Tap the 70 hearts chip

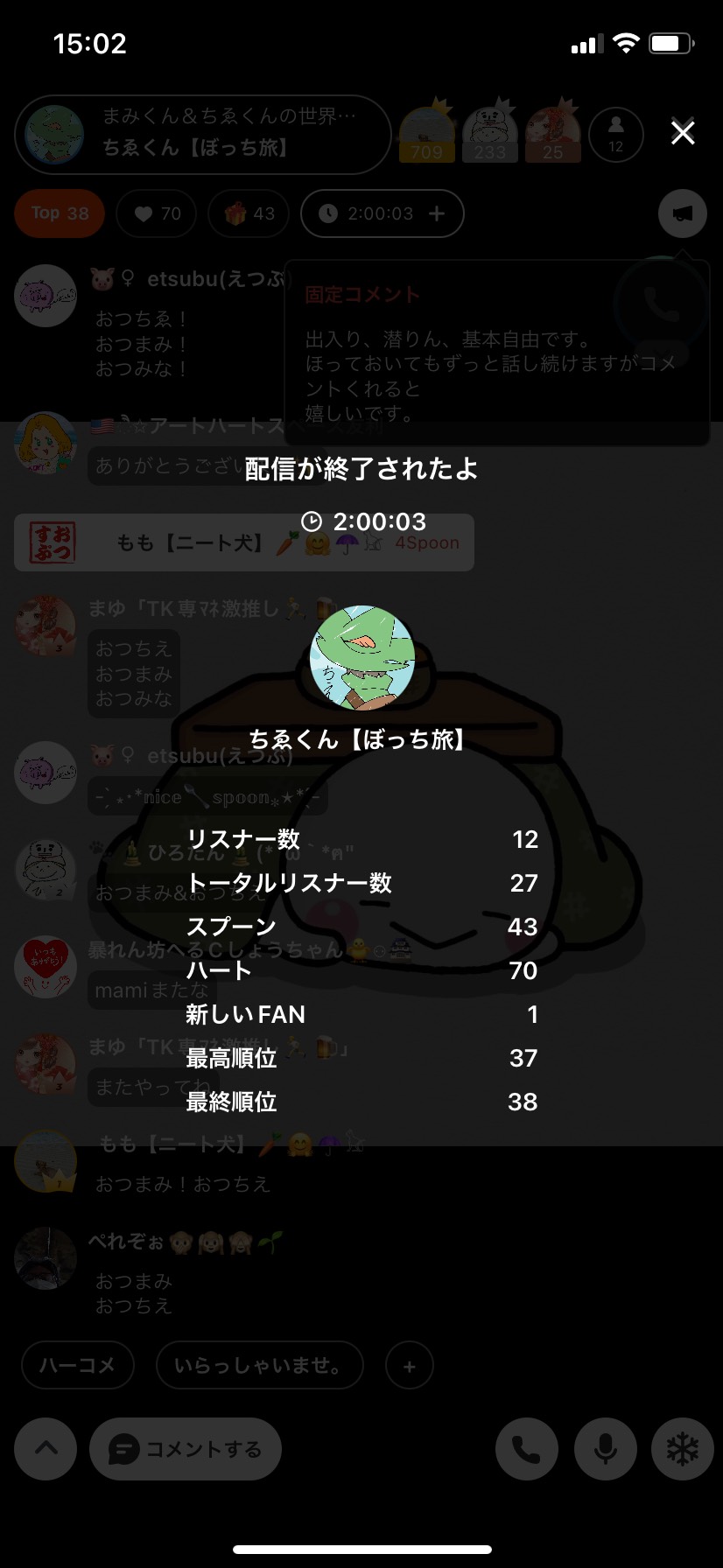tap(158, 213)
